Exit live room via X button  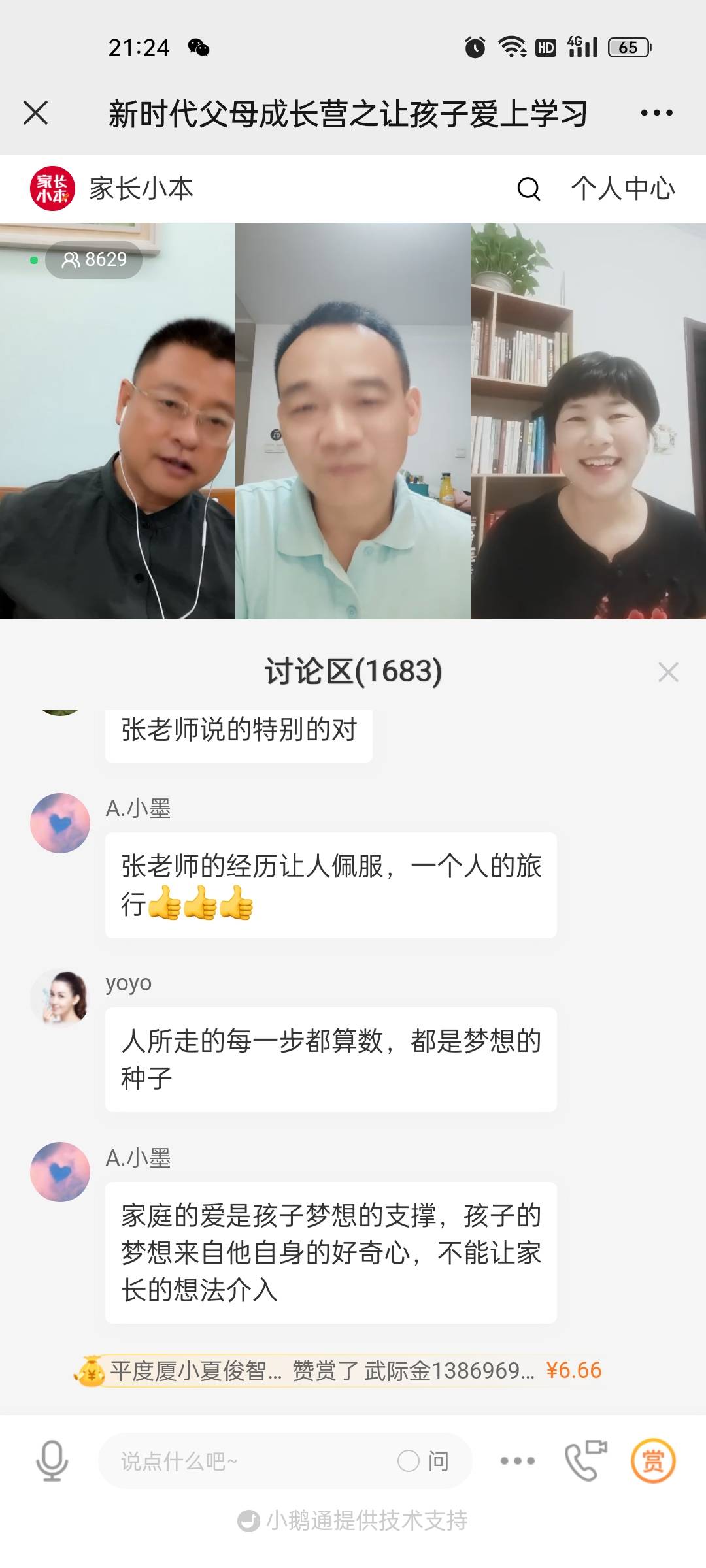(x=37, y=111)
